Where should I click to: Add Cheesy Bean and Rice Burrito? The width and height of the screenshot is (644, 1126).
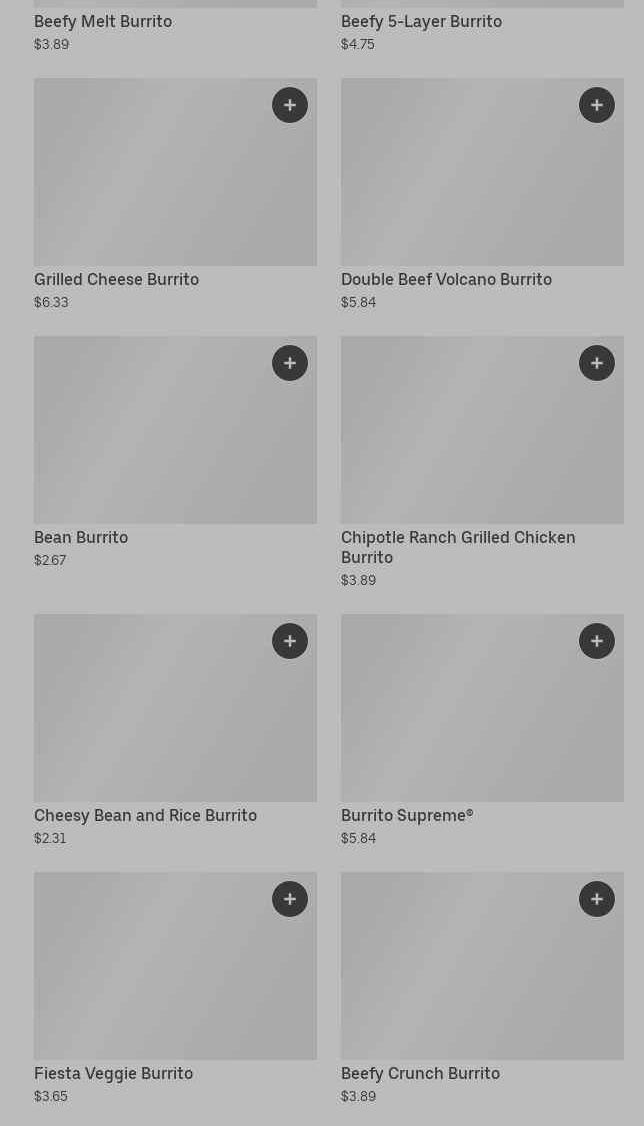pos(290,641)
